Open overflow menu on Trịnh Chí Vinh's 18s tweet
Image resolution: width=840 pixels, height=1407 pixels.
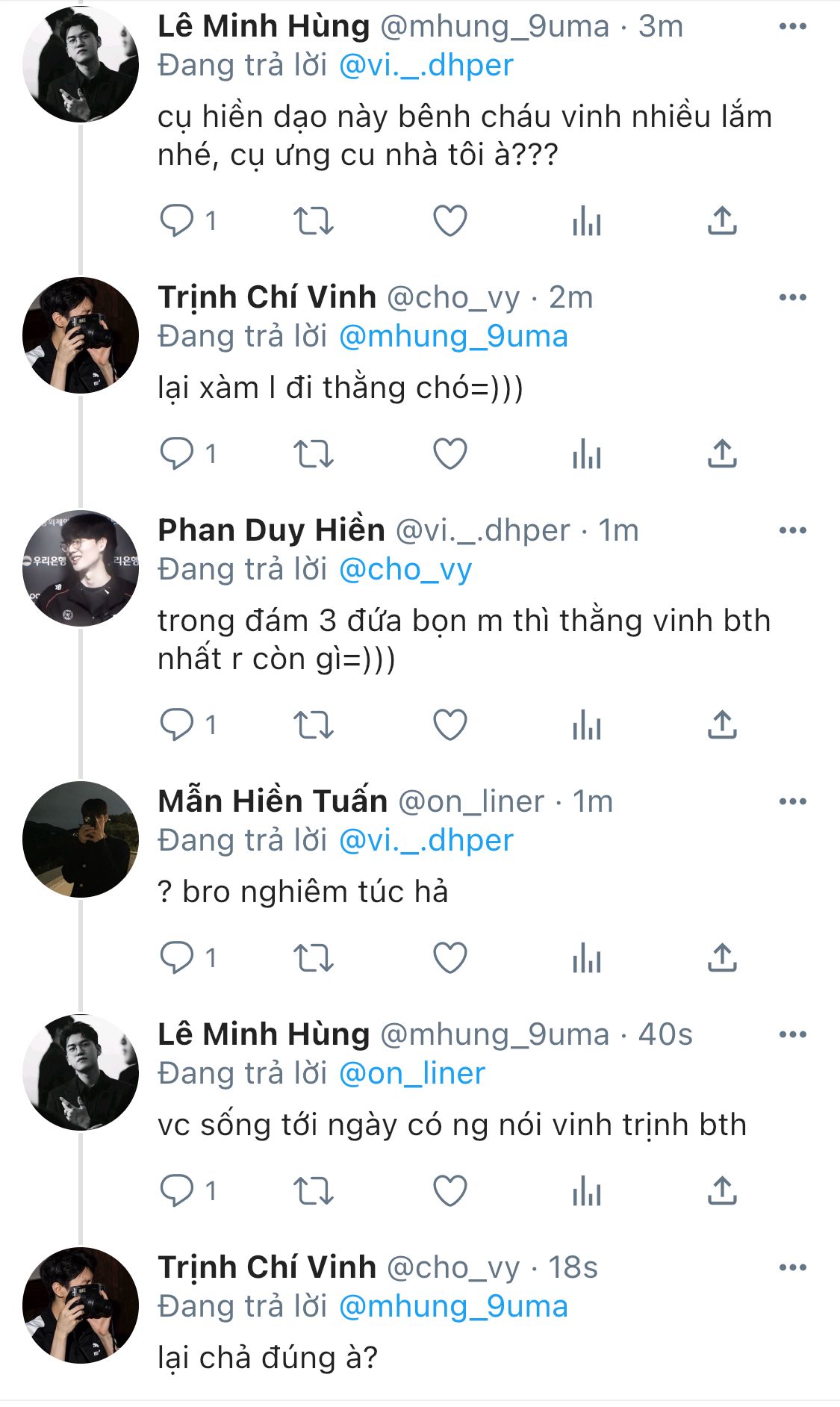[792, 1267]
